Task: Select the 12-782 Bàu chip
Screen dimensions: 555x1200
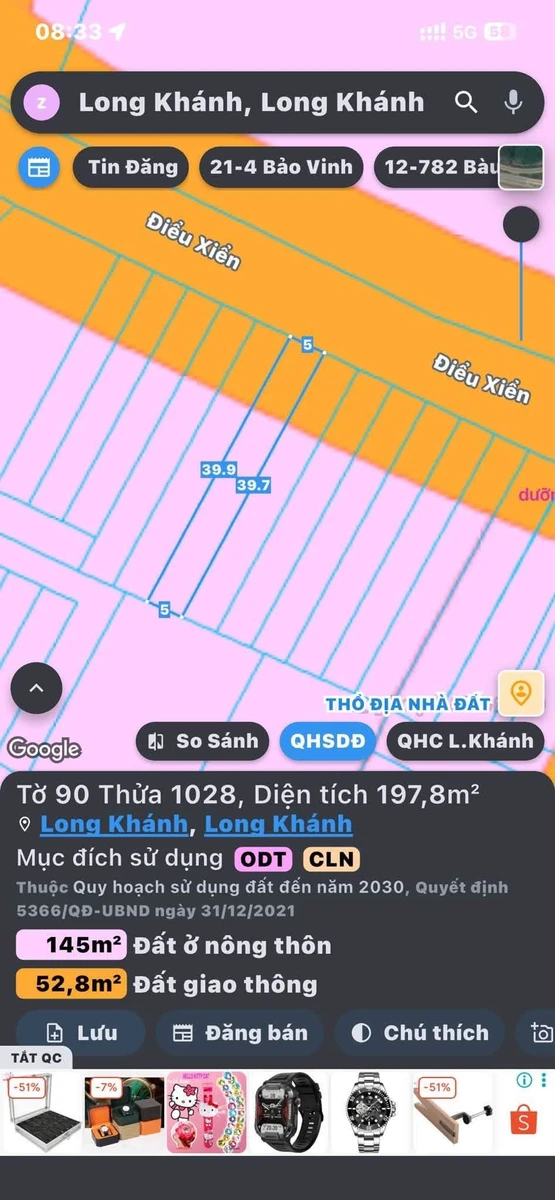Action: click(437, 167)
